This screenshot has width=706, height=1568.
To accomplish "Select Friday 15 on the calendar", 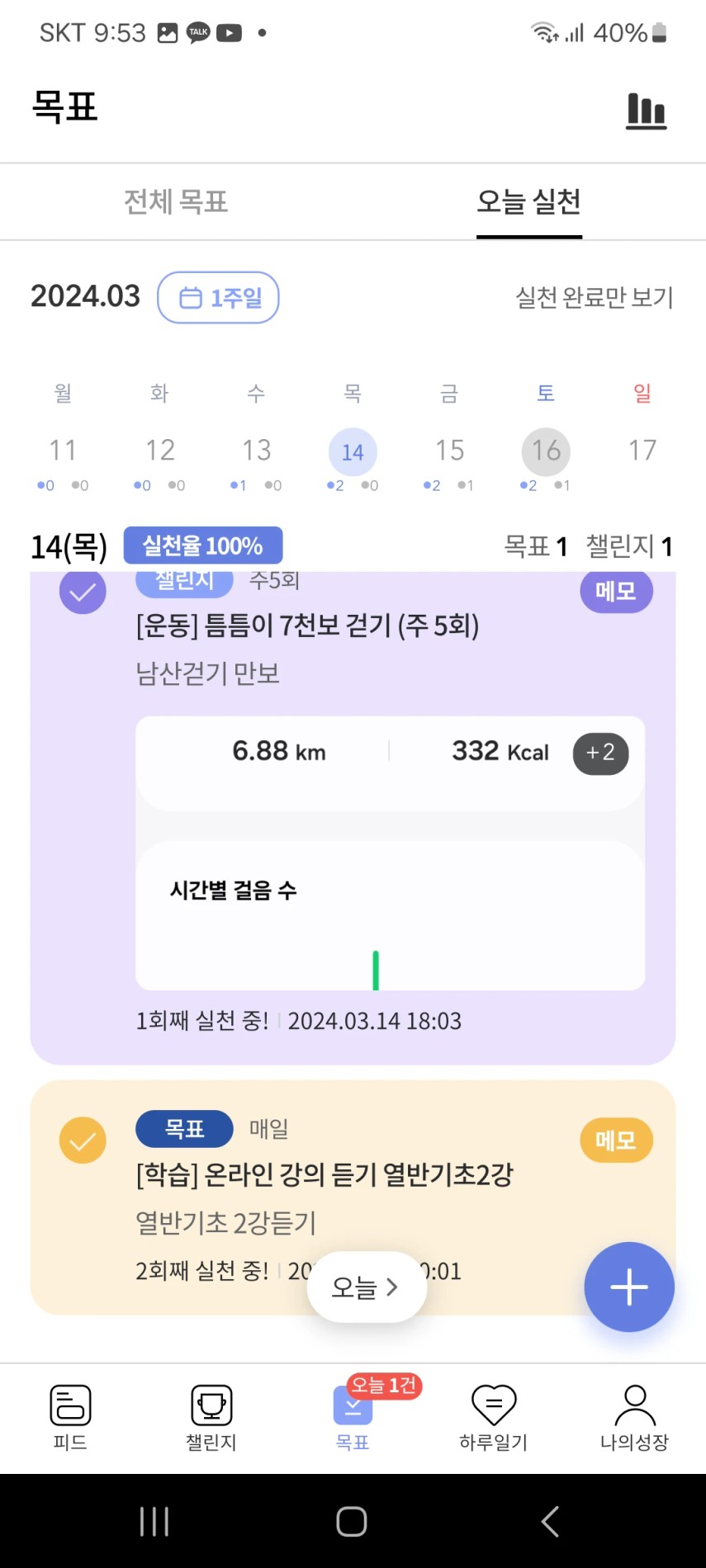I will click(x=449, y=451).
